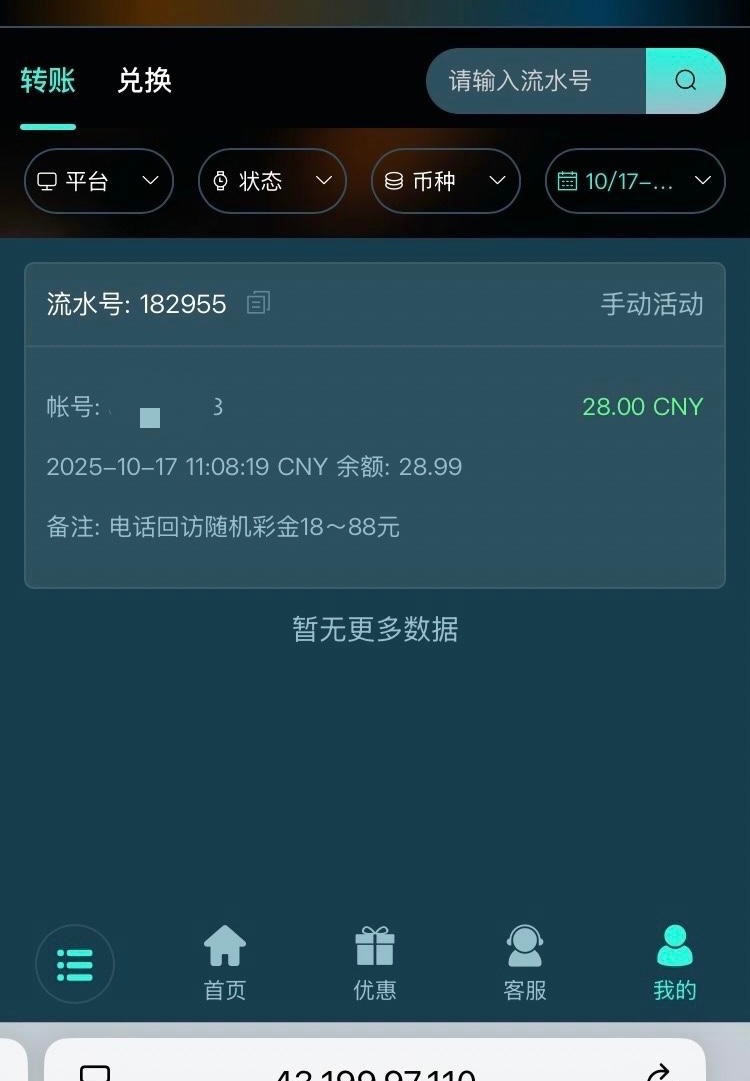
Task: Expand the 币种 currency dropdown
Action: point(446,181)
